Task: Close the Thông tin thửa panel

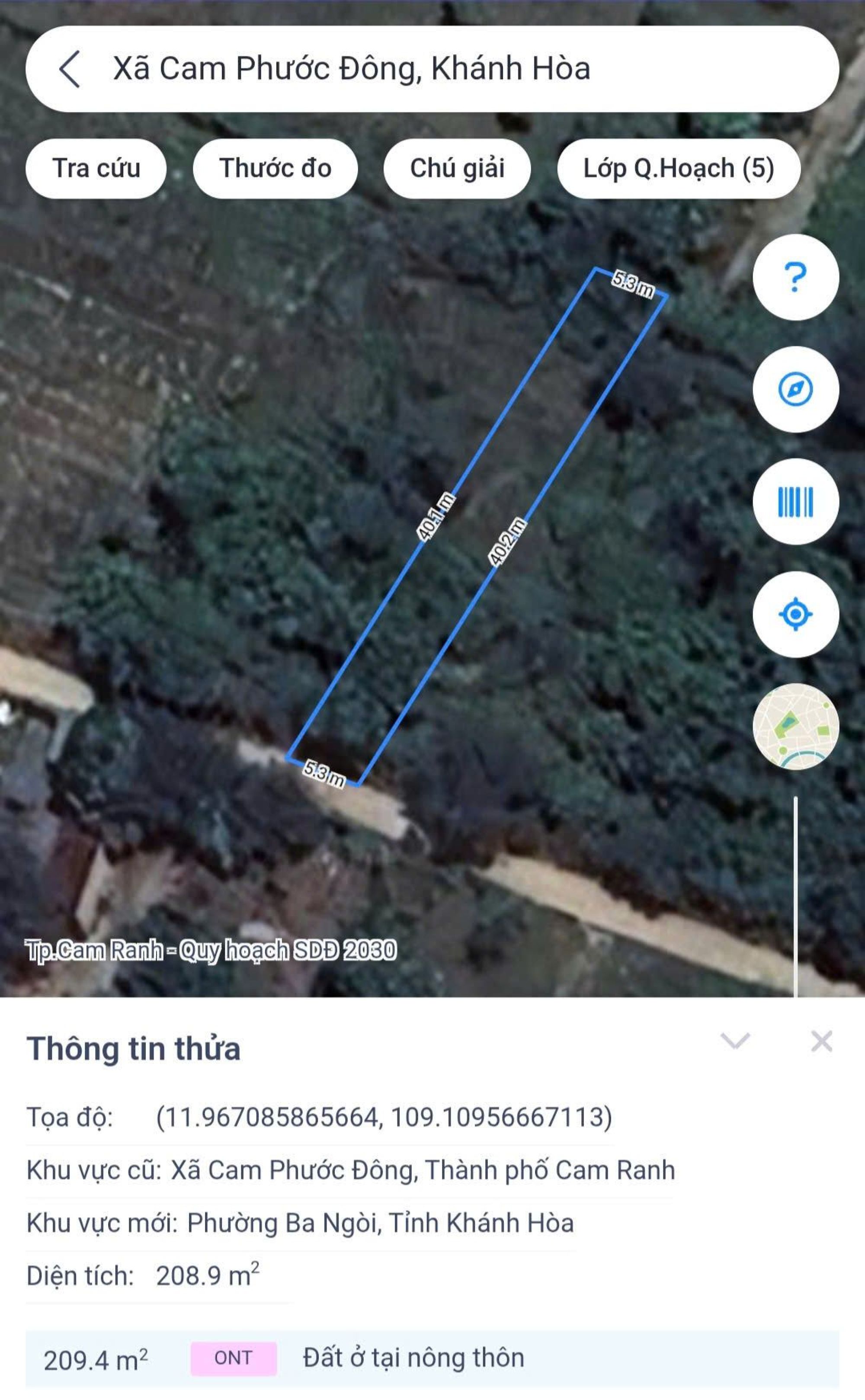Action: (x=821, y=1041)
